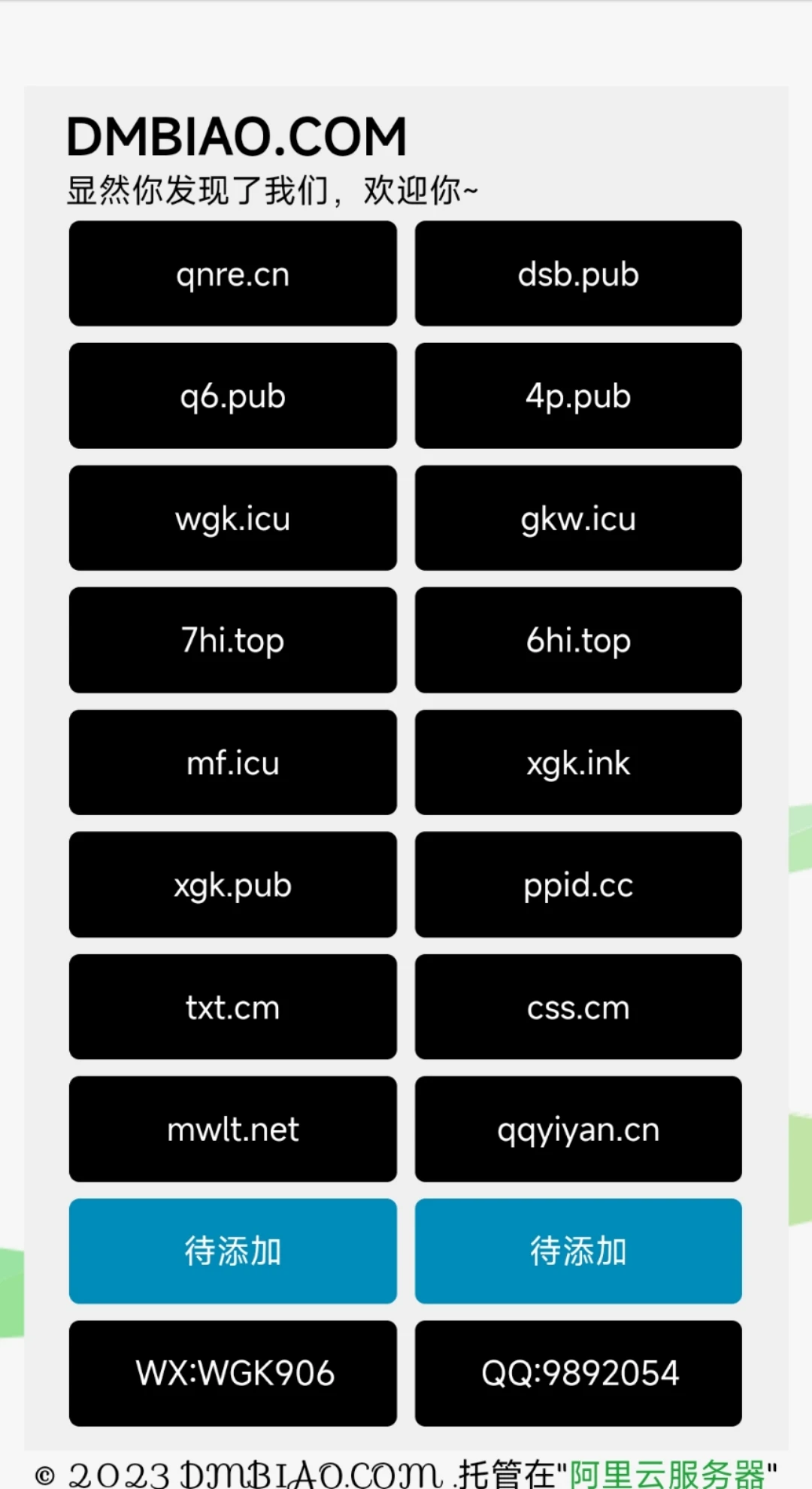Open the 4p.pub link button
812x1489 pixels.
(578, 396)
